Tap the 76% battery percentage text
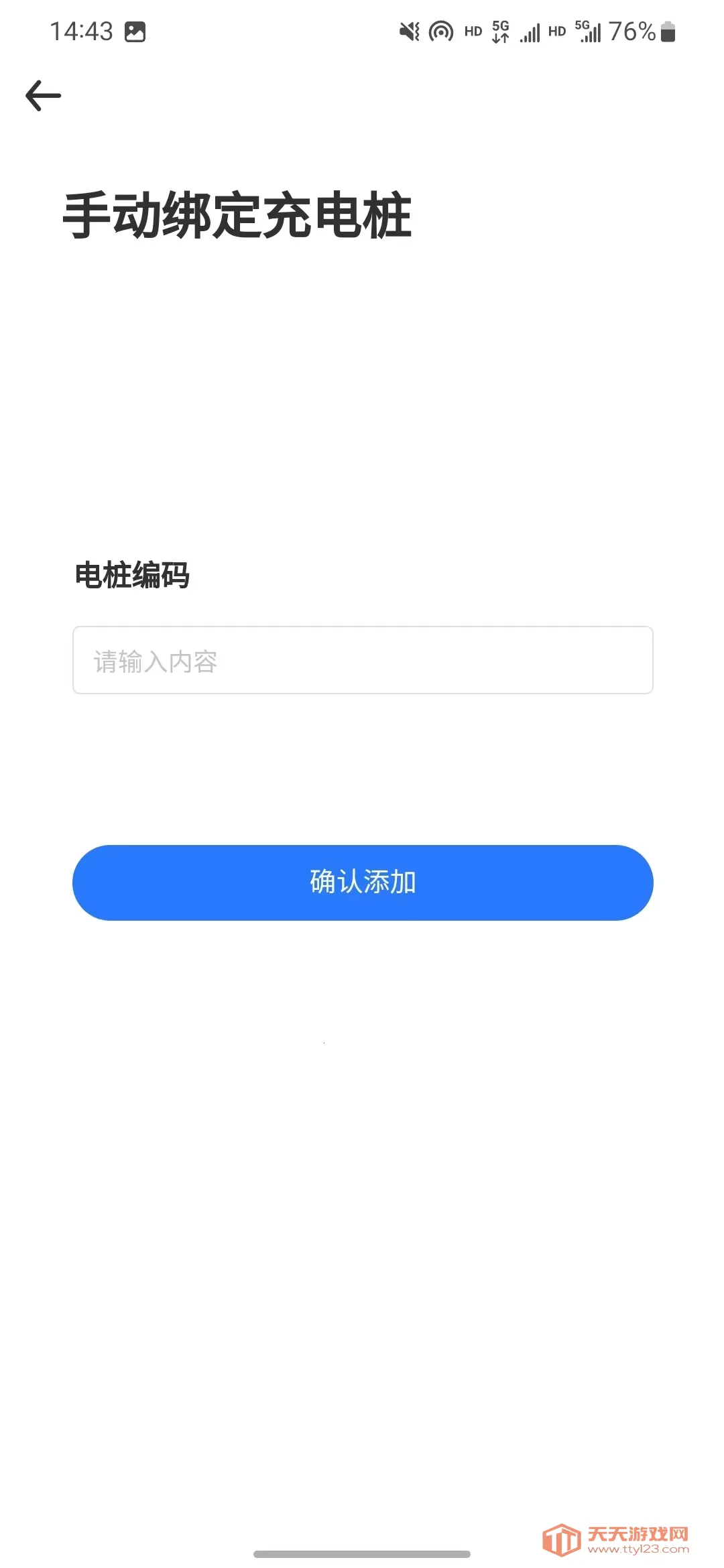Viewport: 724px width, 1568px height. click(x=631, y=31)
